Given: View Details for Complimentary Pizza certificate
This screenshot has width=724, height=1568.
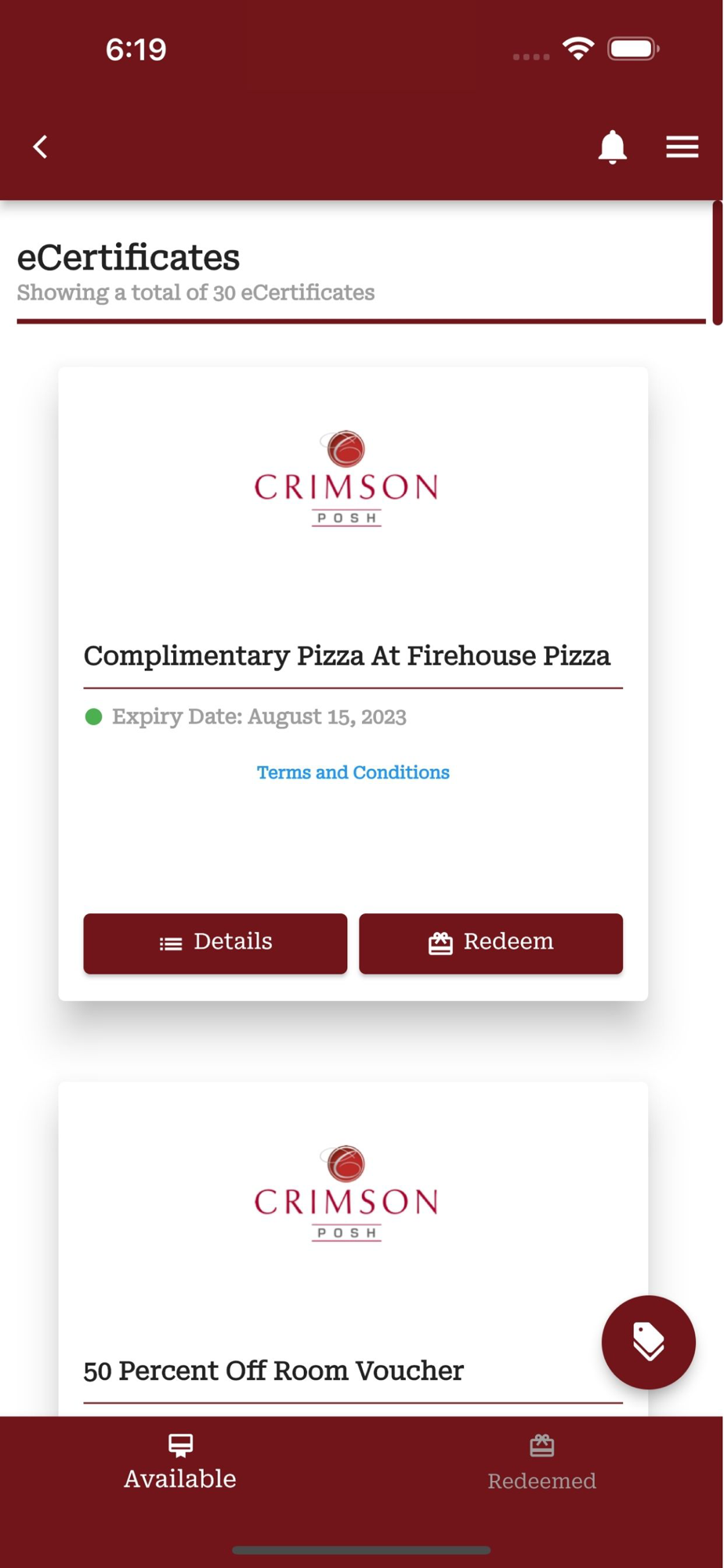Looking at the screenshot, I should click(x=215, y=943).
